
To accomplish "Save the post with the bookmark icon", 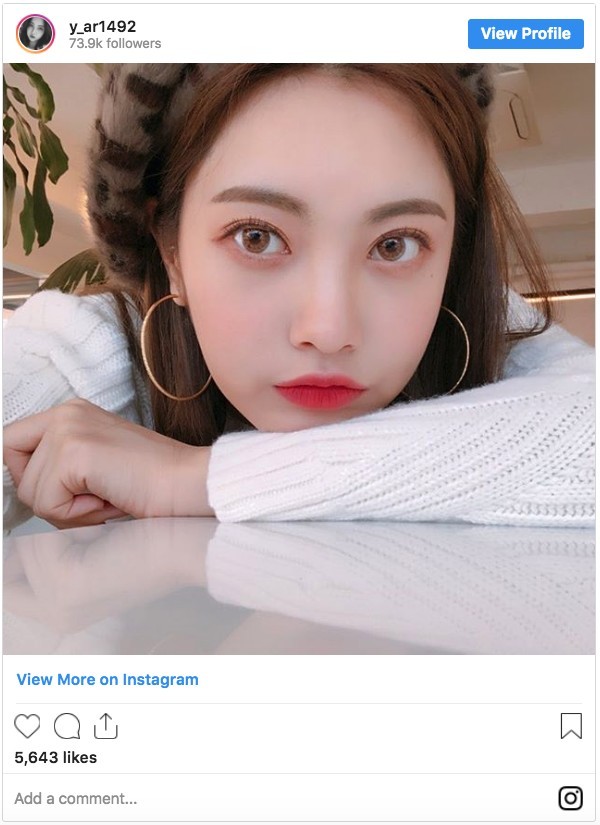I will pyautogui.click(x=571, y=726).
